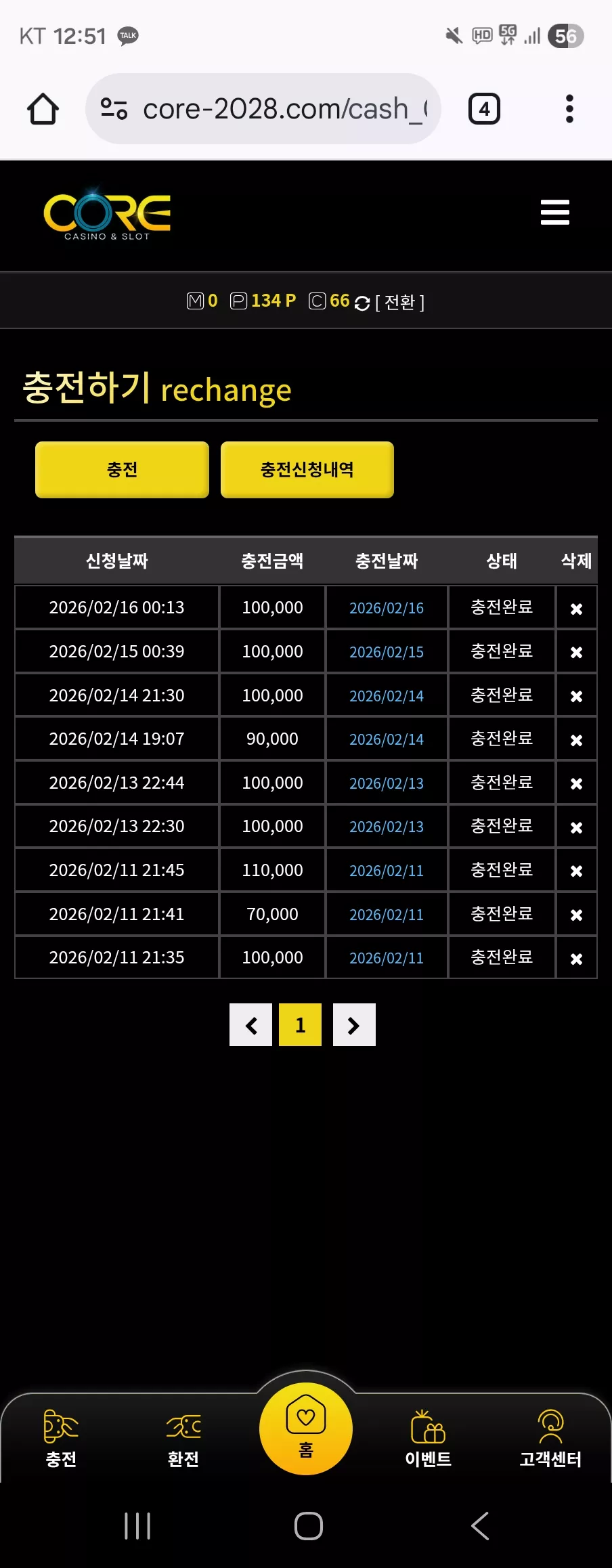
Task: Tap the system back button
Action: point(480,1526)
